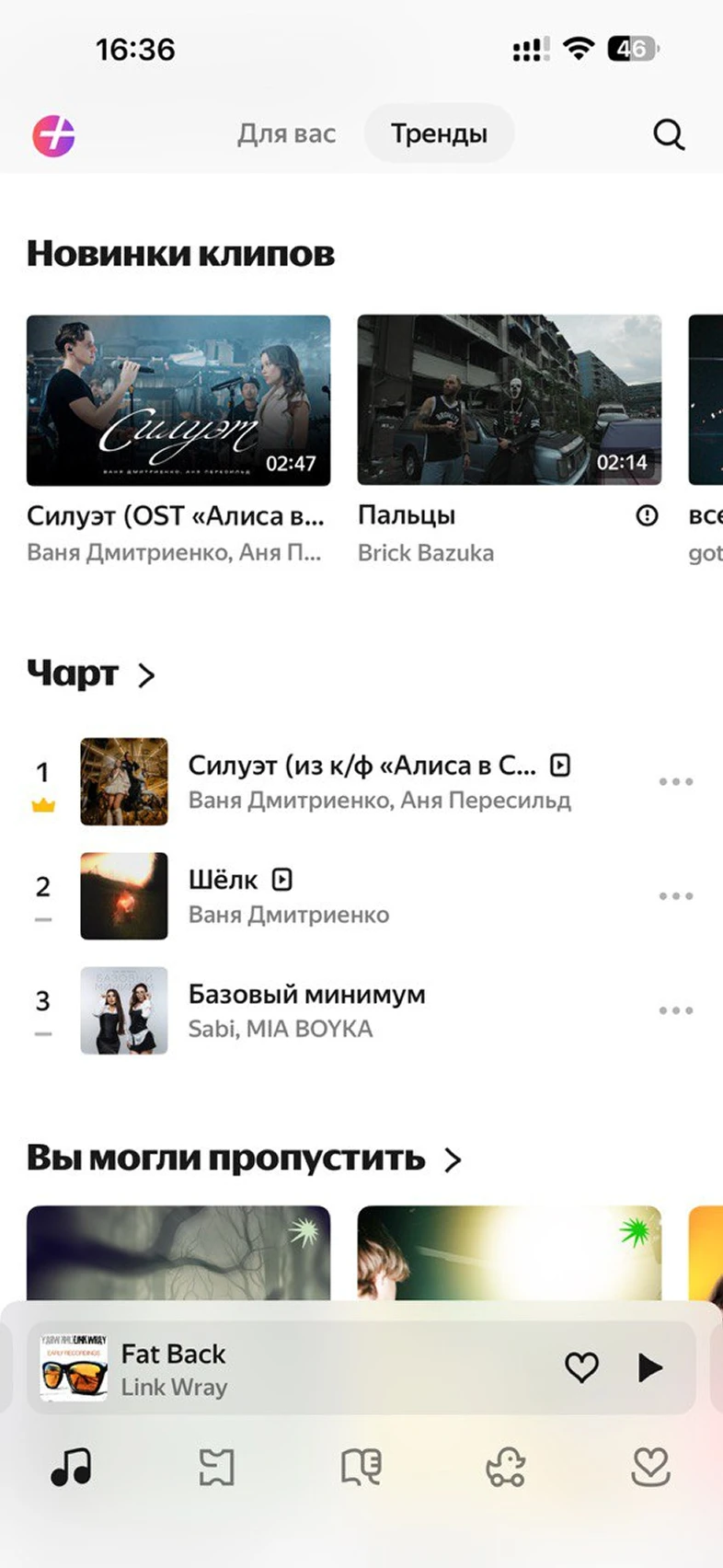Open the Пальцы clip by Brick Bazuka
The width and height of the screenshot is (723, 1568).
click(x=509, y=400)
